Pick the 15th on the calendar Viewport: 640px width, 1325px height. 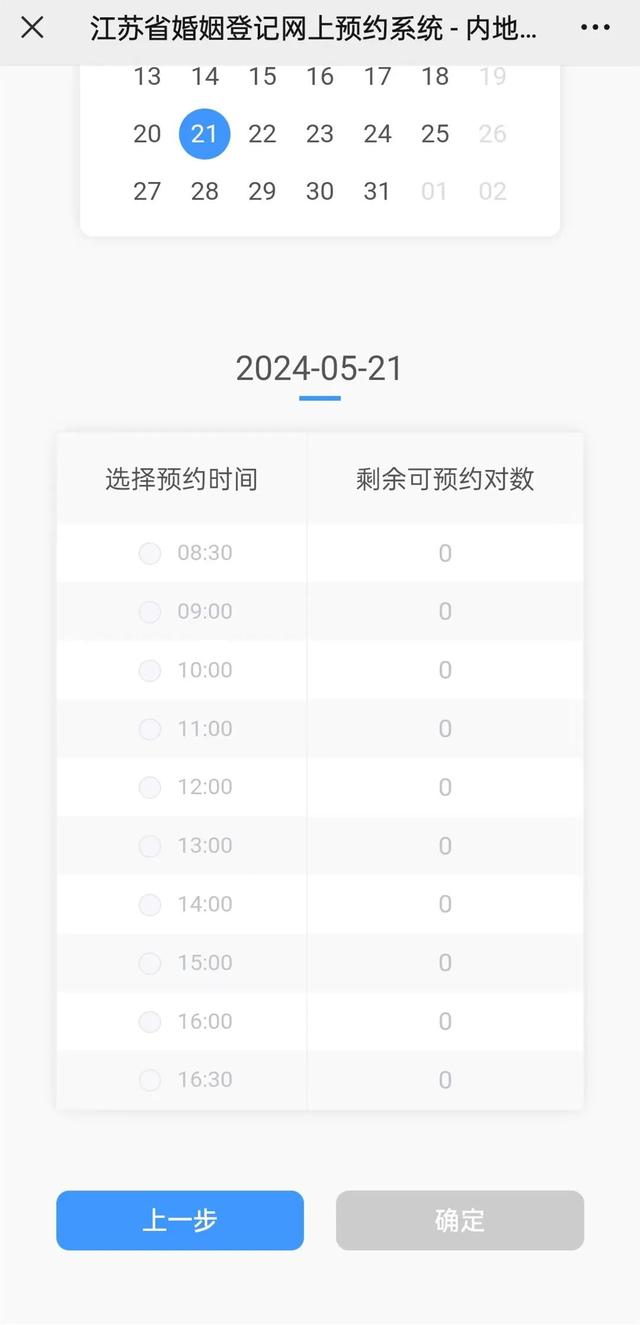[x=262, y=76]
